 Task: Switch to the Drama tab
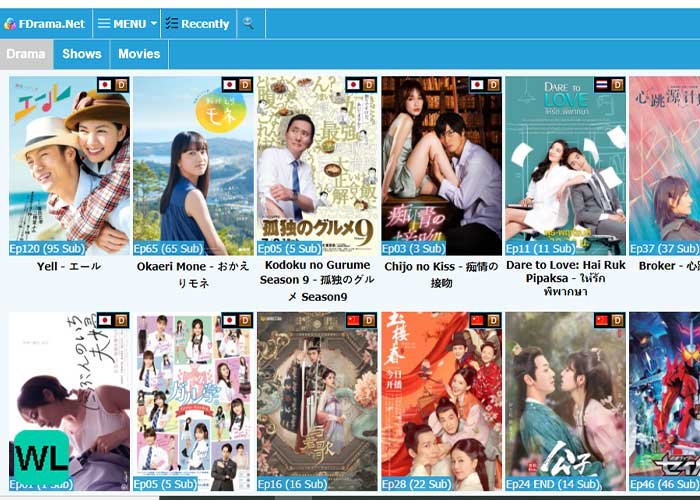click(x=25, y=54)
